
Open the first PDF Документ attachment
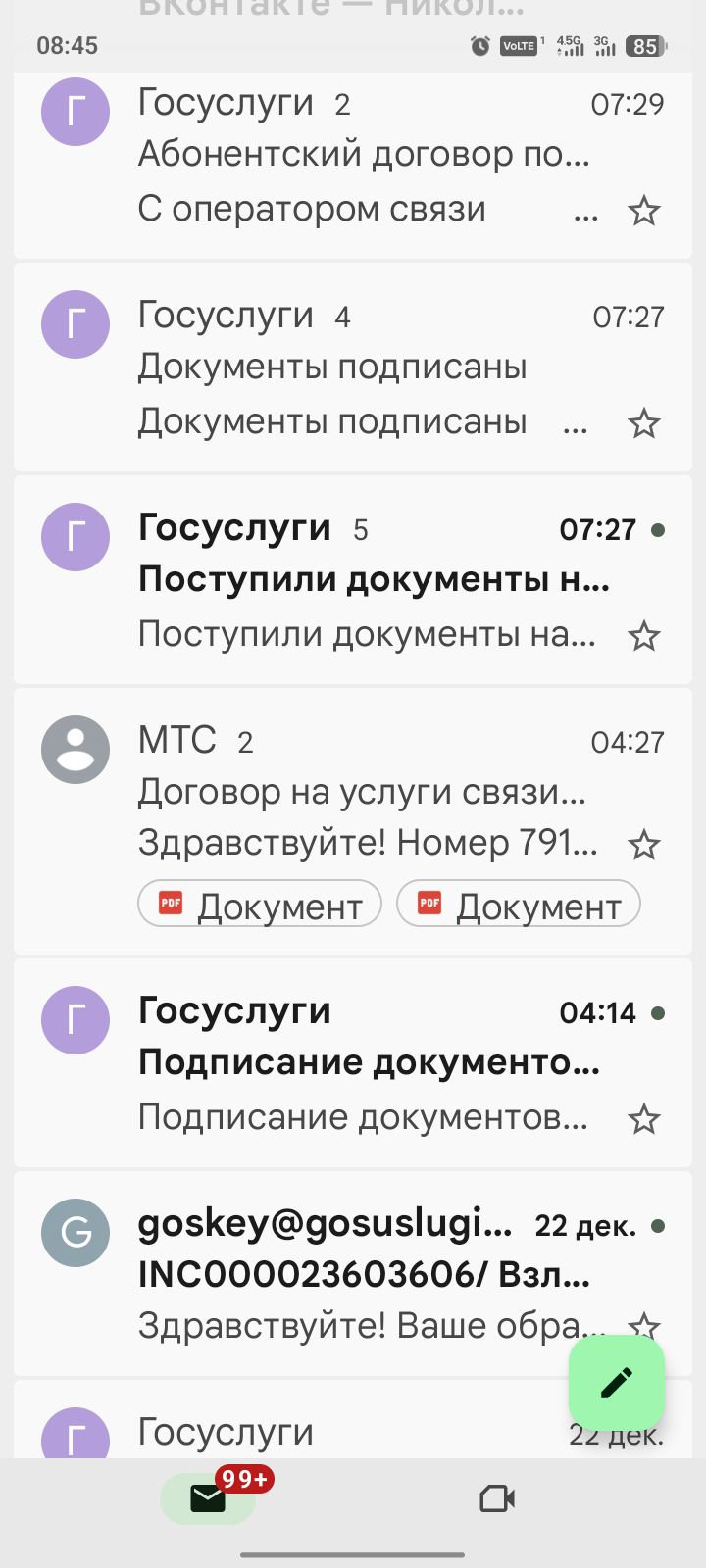click(260, 904)
